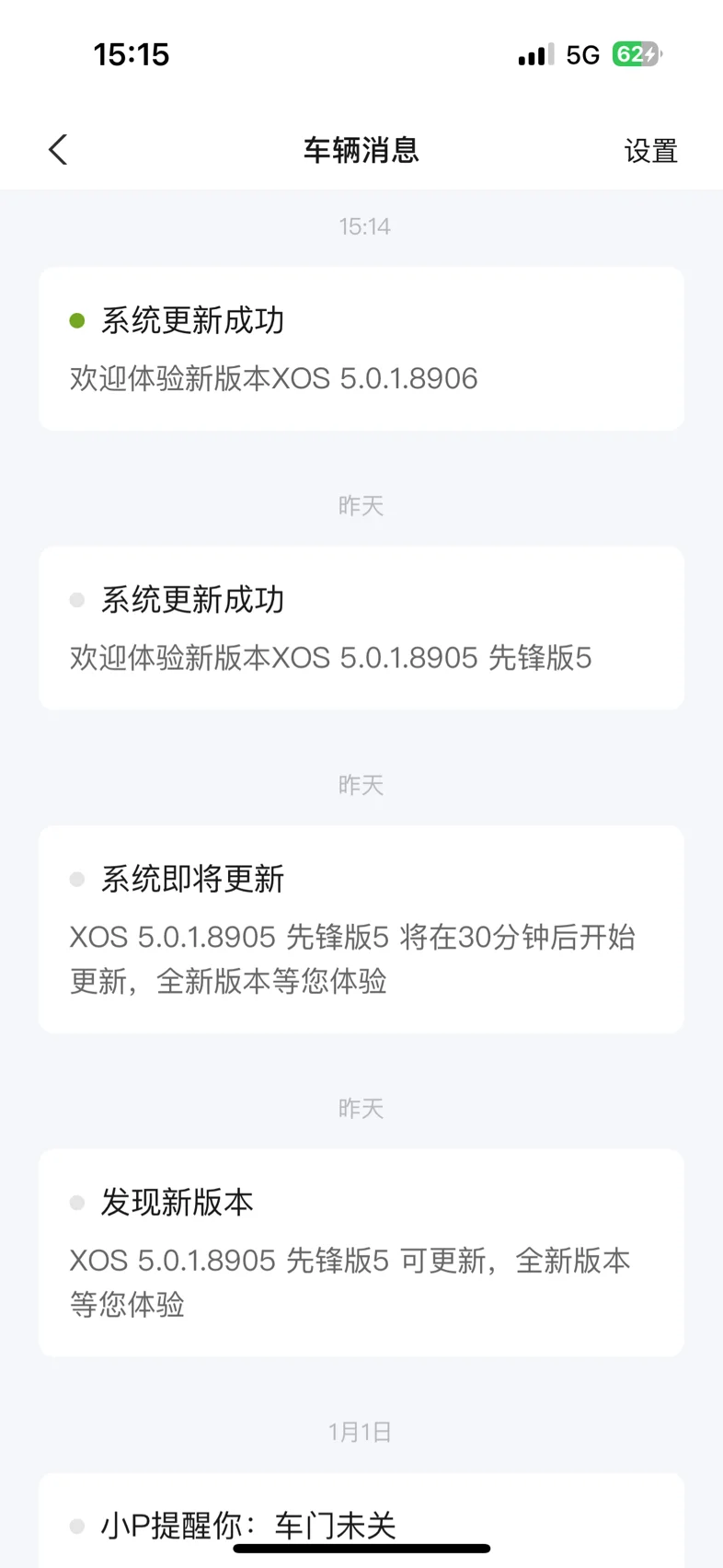
Task: Open 设置 in the top right
Action: click(x=650, y=151)
